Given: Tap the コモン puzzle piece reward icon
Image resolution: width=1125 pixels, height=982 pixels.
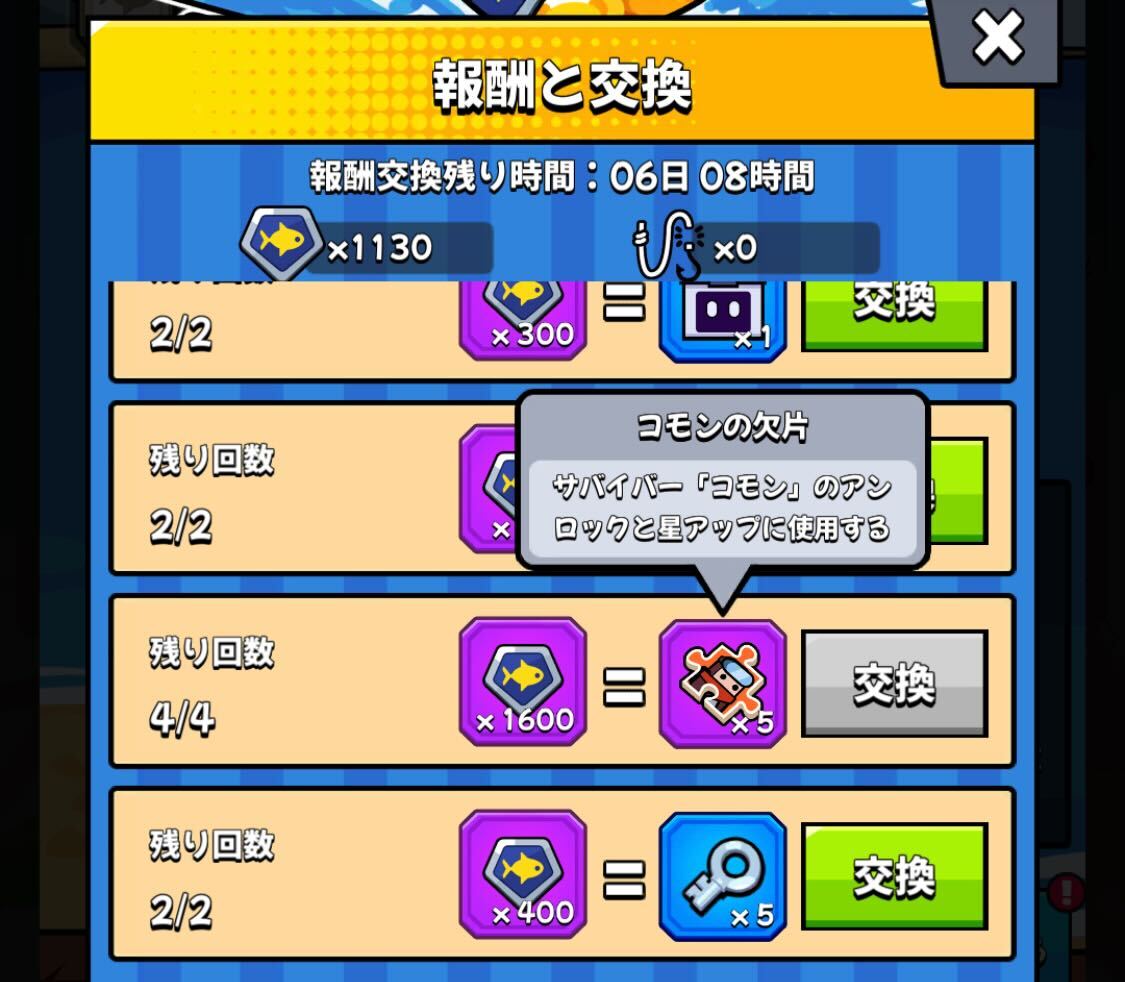Looking at the screenshot, I should pyautogui.click(x=722, y=683).
